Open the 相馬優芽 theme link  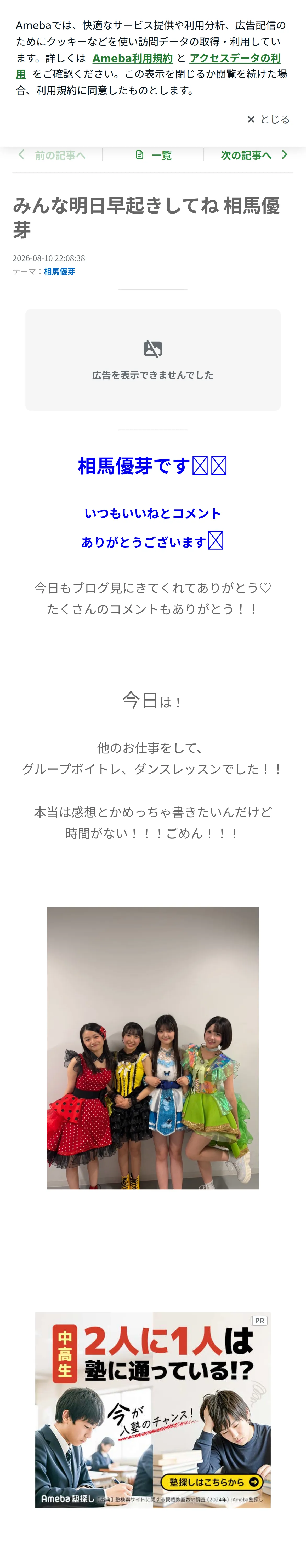(x=59, y=272)
